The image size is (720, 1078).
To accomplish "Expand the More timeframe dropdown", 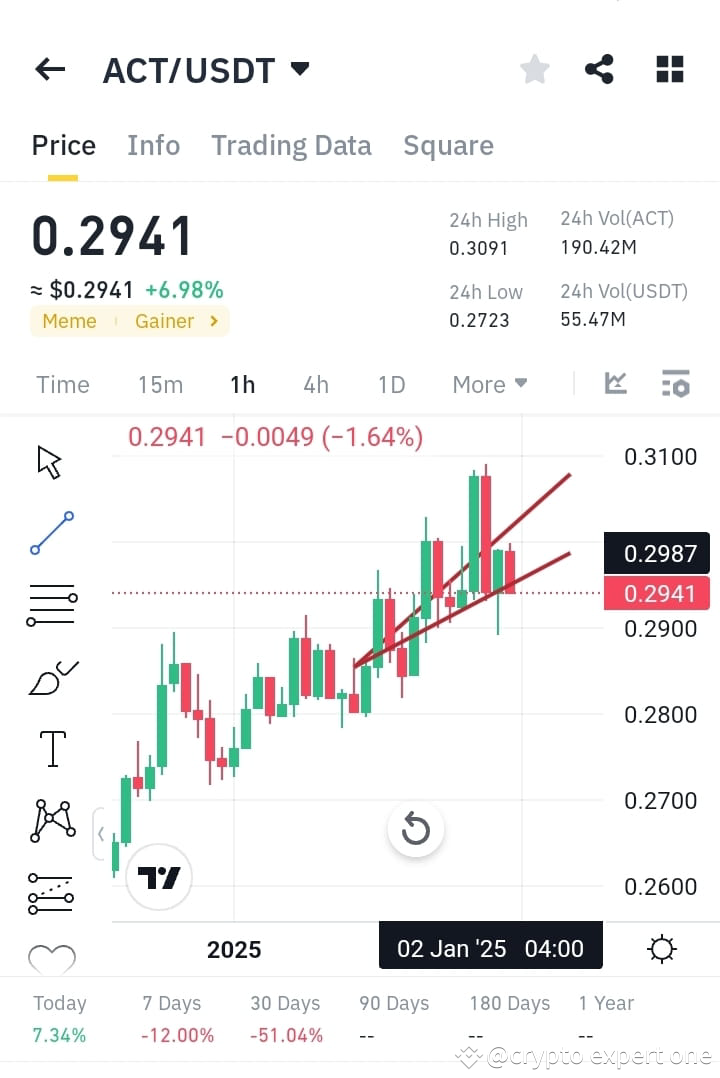I will (489, 384).
